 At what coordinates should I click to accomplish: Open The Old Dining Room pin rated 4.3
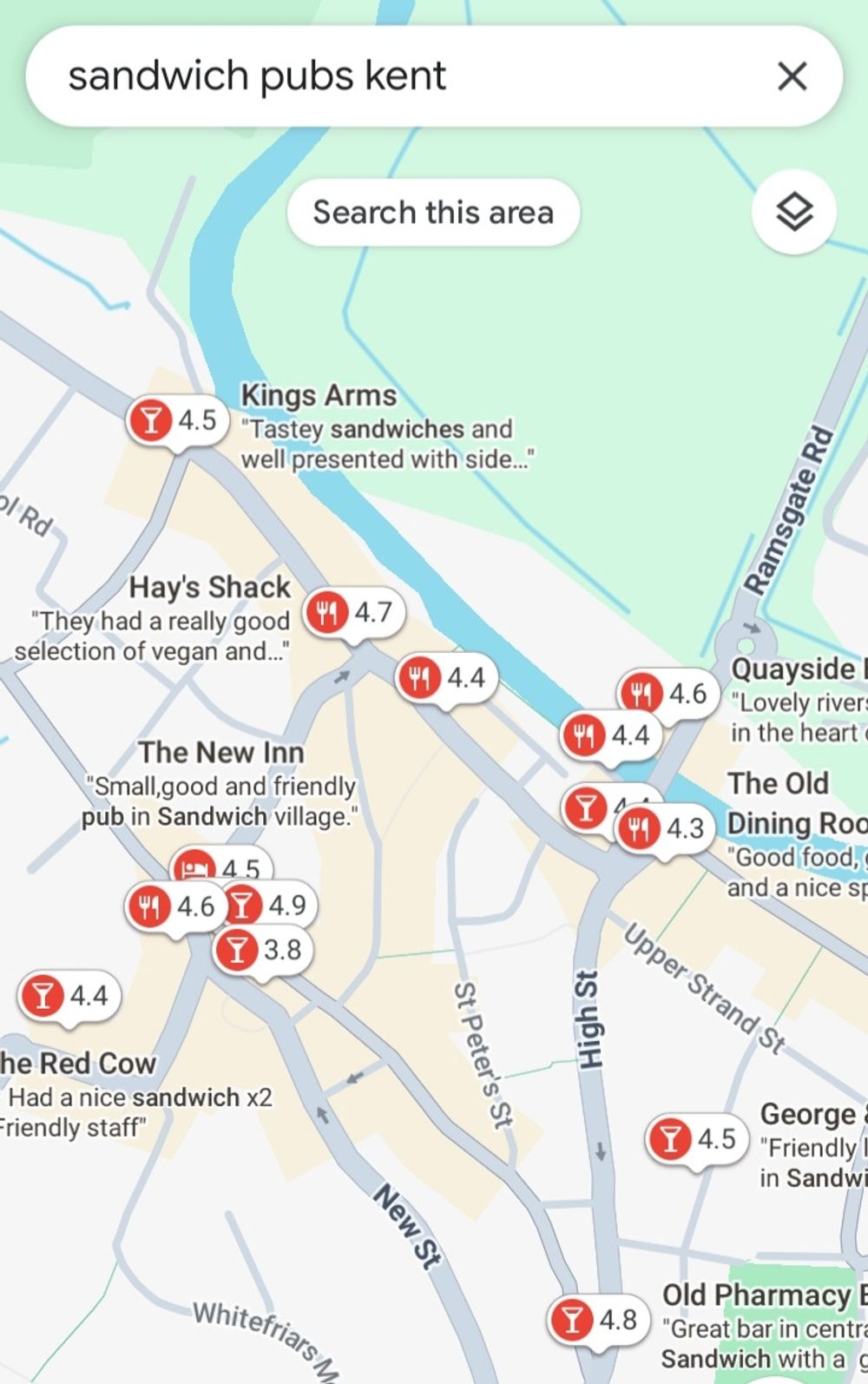point(666,829)
